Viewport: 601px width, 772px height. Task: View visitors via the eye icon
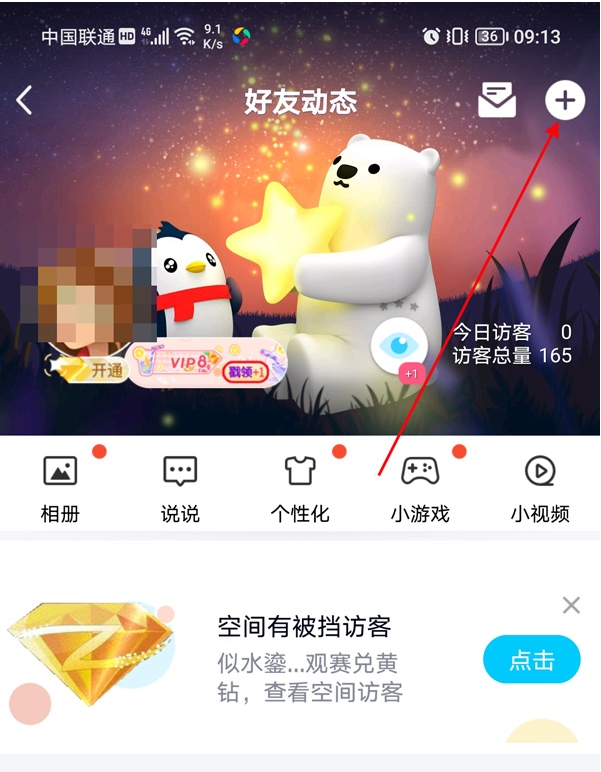[x=399, y=346]
